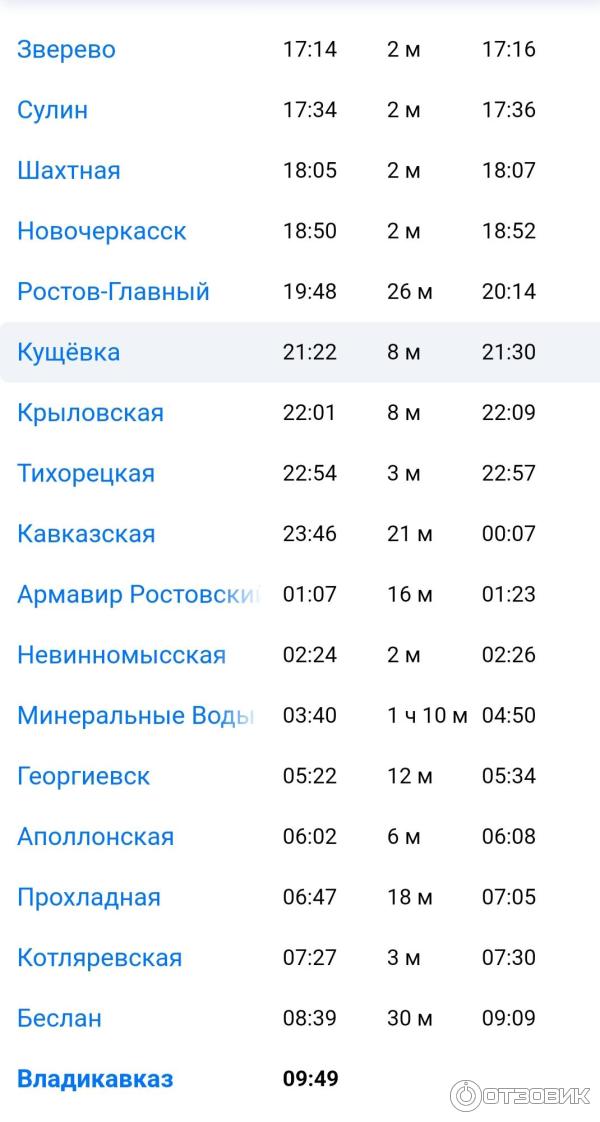View the Кавказская station
The width and height of the screenshot is (600, 1122).
[86, 534]
